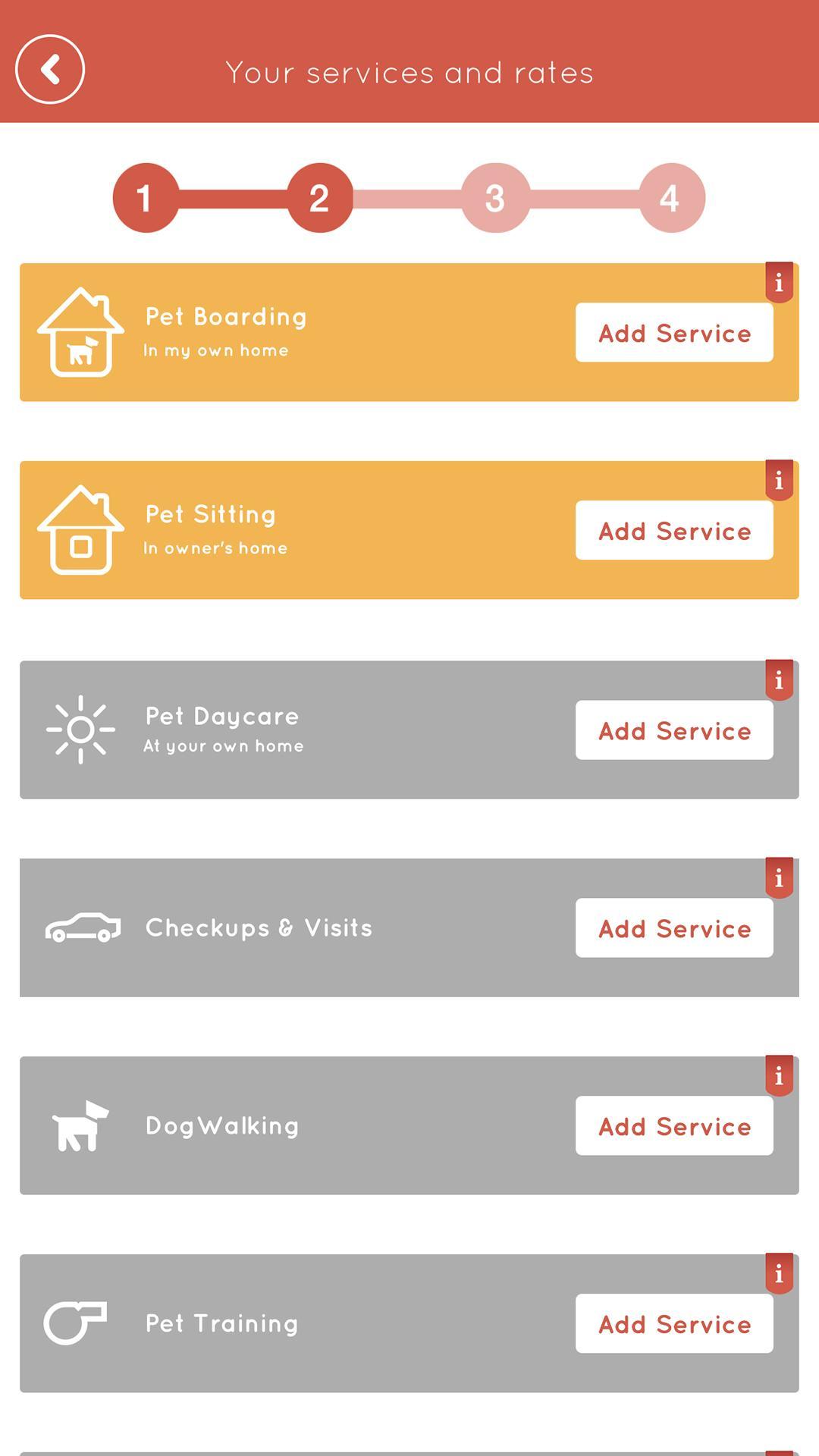
Task: Add the Pet Sitting service
Action: [x=673, y=531]
